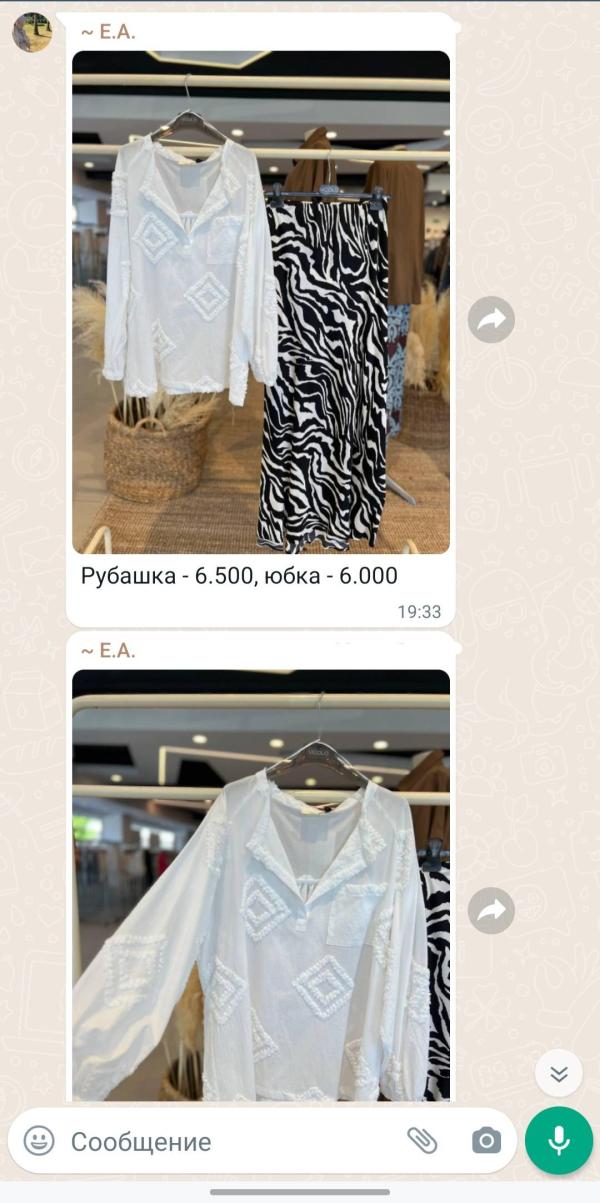The width and height of the screenshot is (600, 1203).
Task: Attach a file with the paperclip
Action: pos(422,1141)
